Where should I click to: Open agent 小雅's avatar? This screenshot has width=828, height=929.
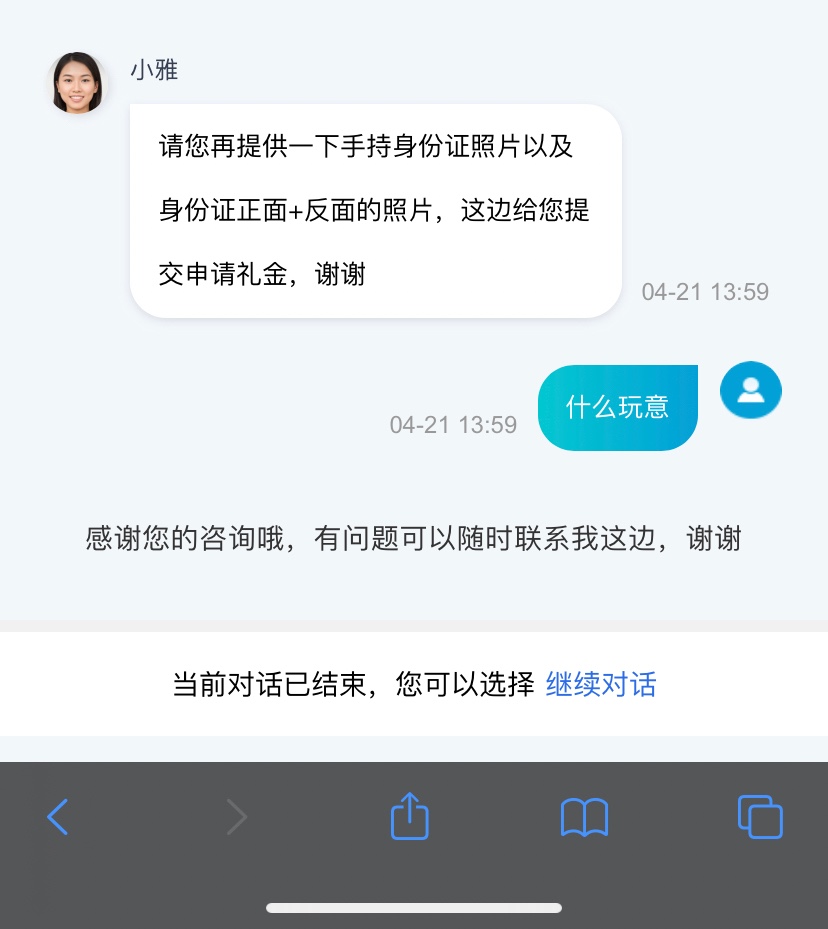(78, 83)
